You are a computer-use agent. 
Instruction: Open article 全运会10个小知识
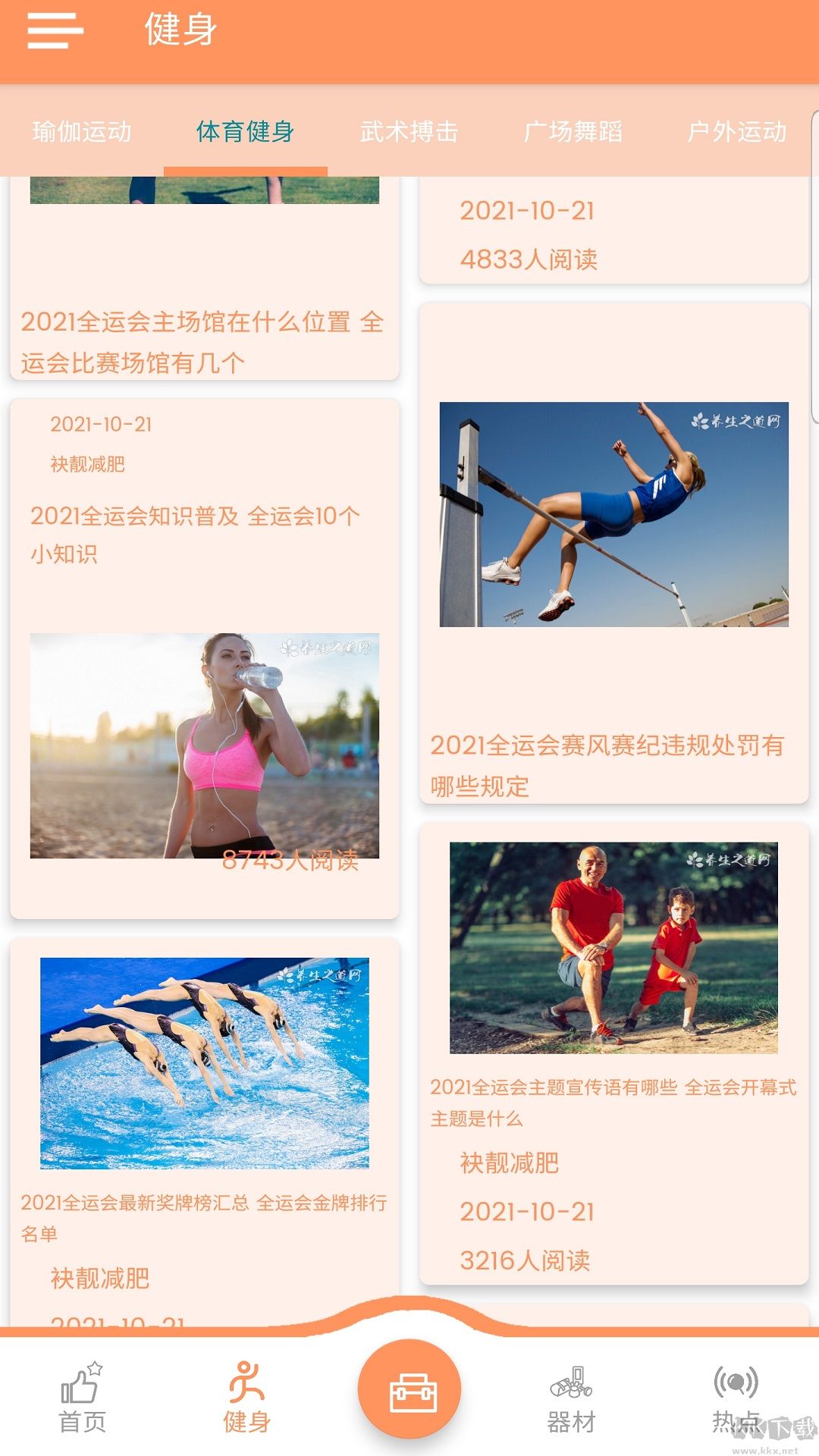[196, 534]
